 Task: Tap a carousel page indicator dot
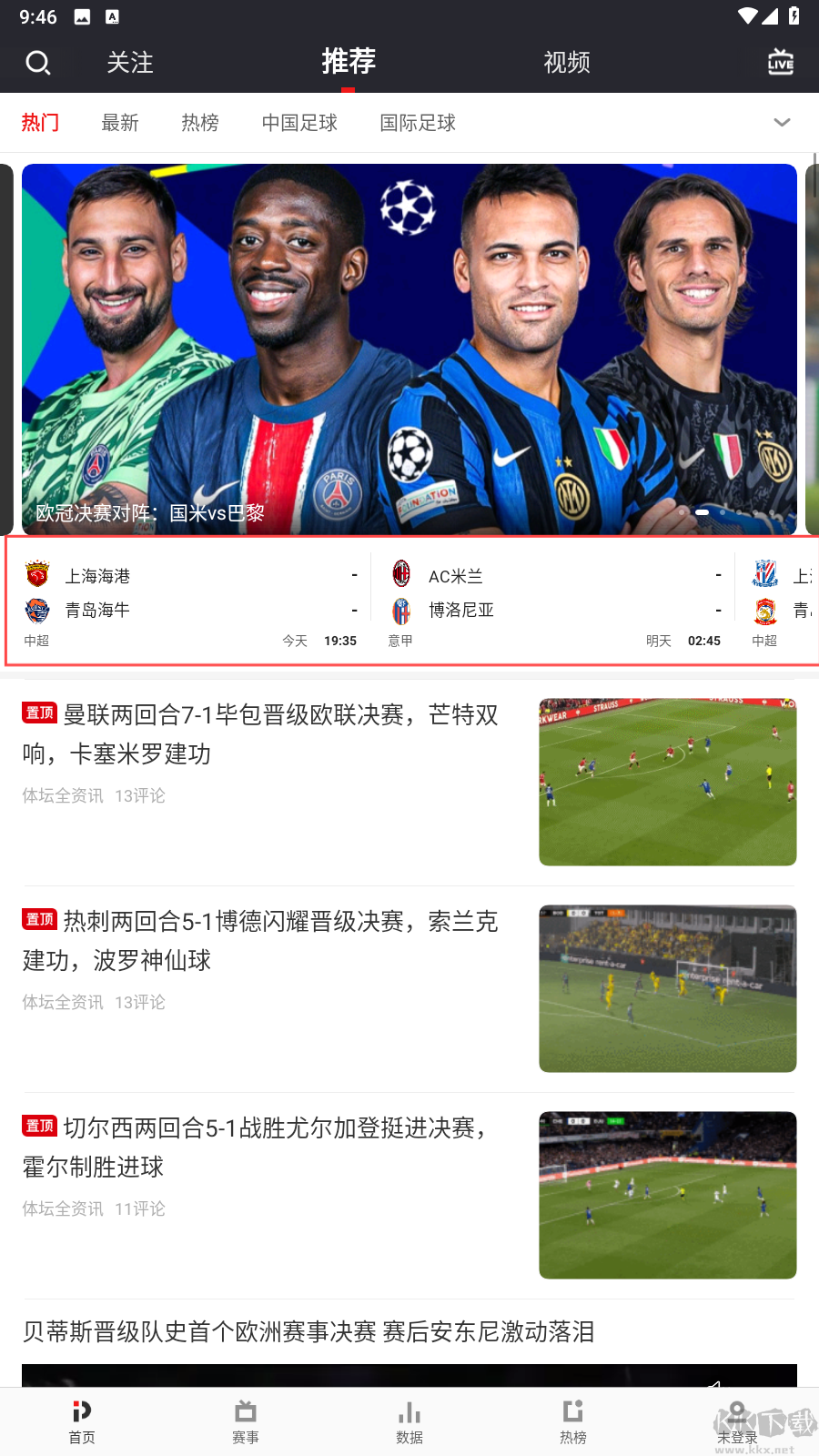702,512
